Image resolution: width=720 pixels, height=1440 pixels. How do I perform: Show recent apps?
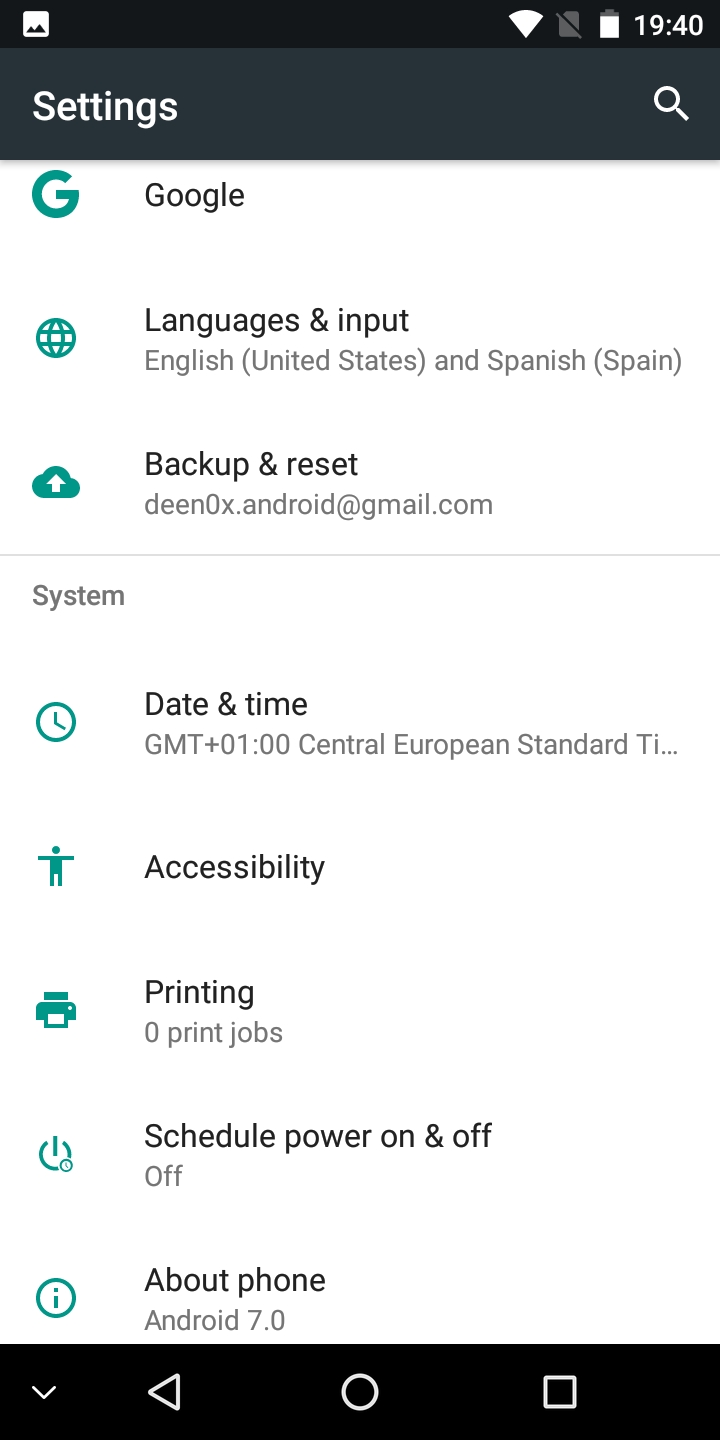559,1391
